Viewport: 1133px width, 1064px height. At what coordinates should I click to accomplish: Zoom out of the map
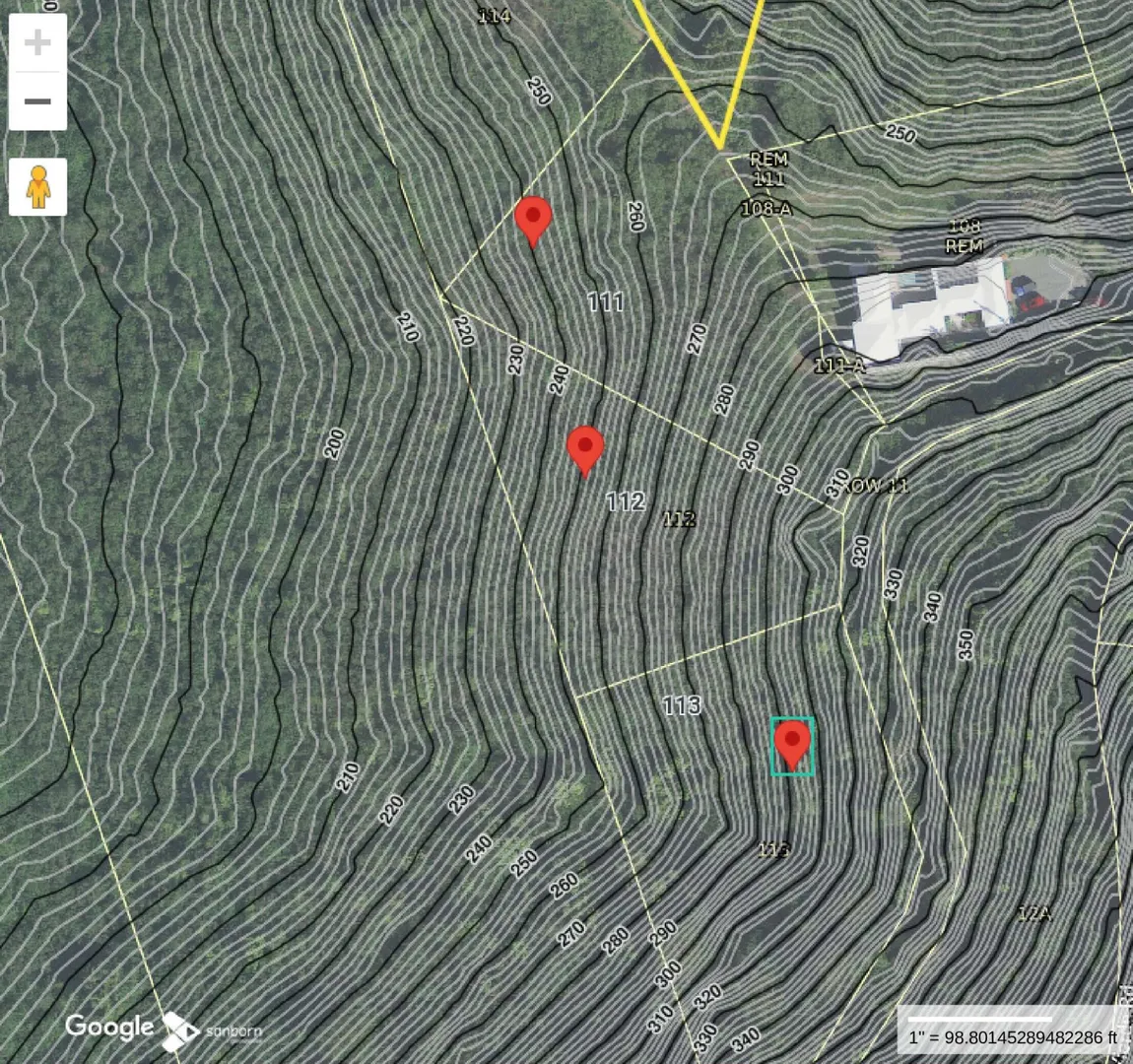click(37, 101)
